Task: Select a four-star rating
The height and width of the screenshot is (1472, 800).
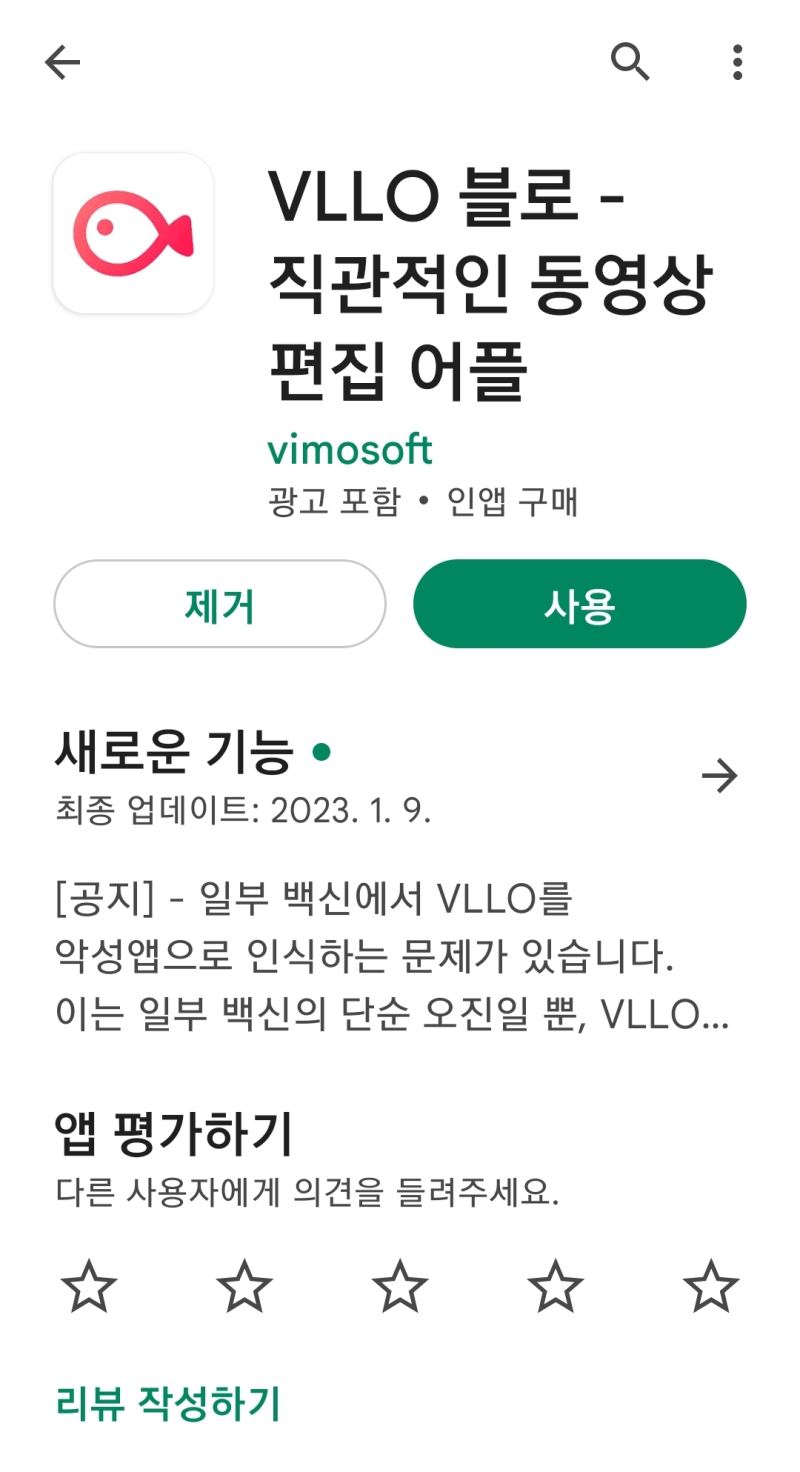Action: pyautogui.click(x=555, y=1288)
